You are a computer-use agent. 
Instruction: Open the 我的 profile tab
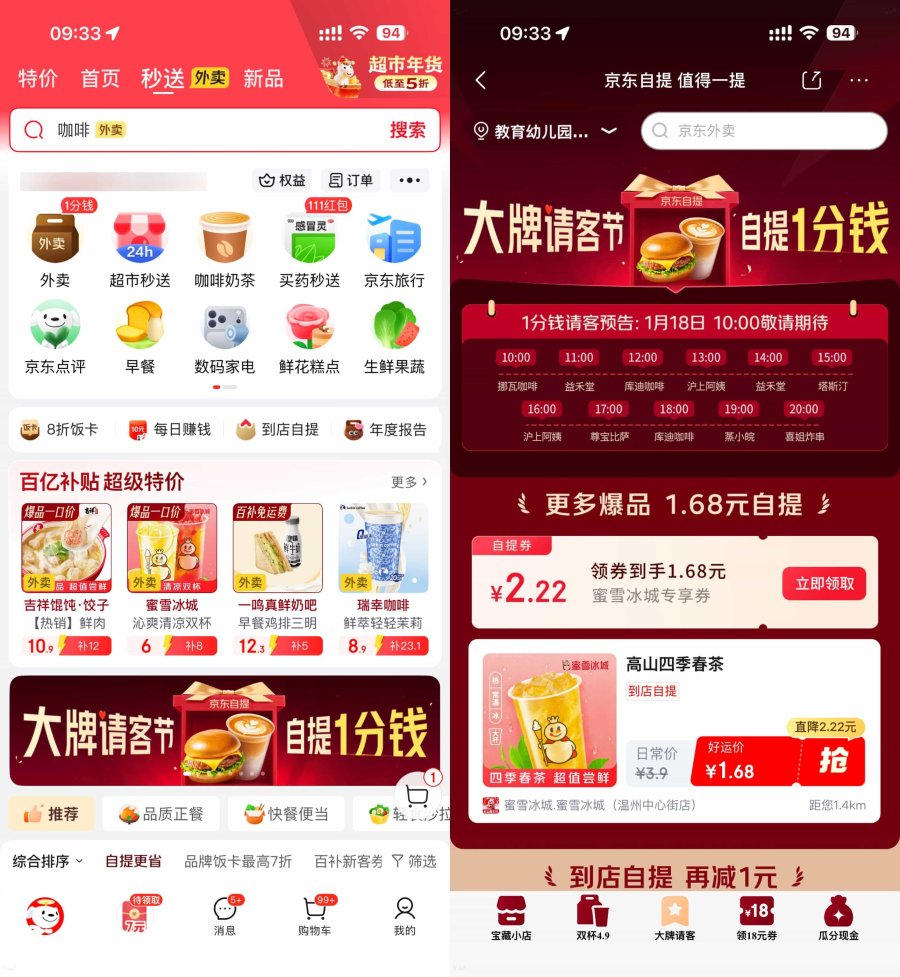[404, 915]
